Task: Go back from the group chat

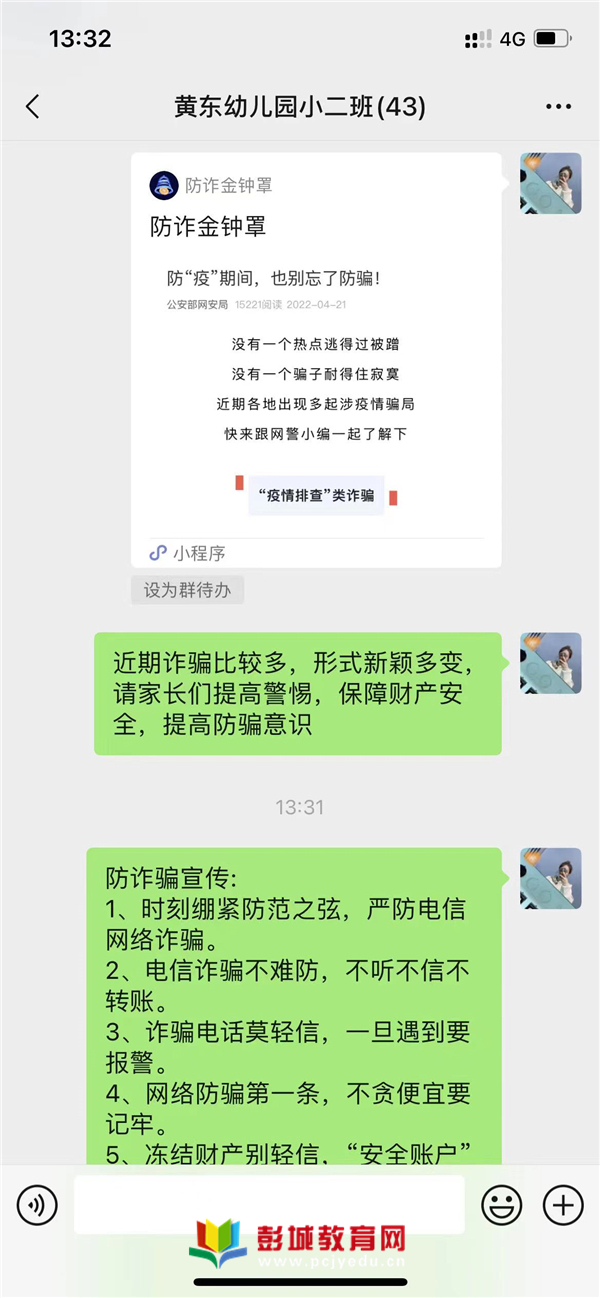Action: pyautogui.click(x=33, y=107)
